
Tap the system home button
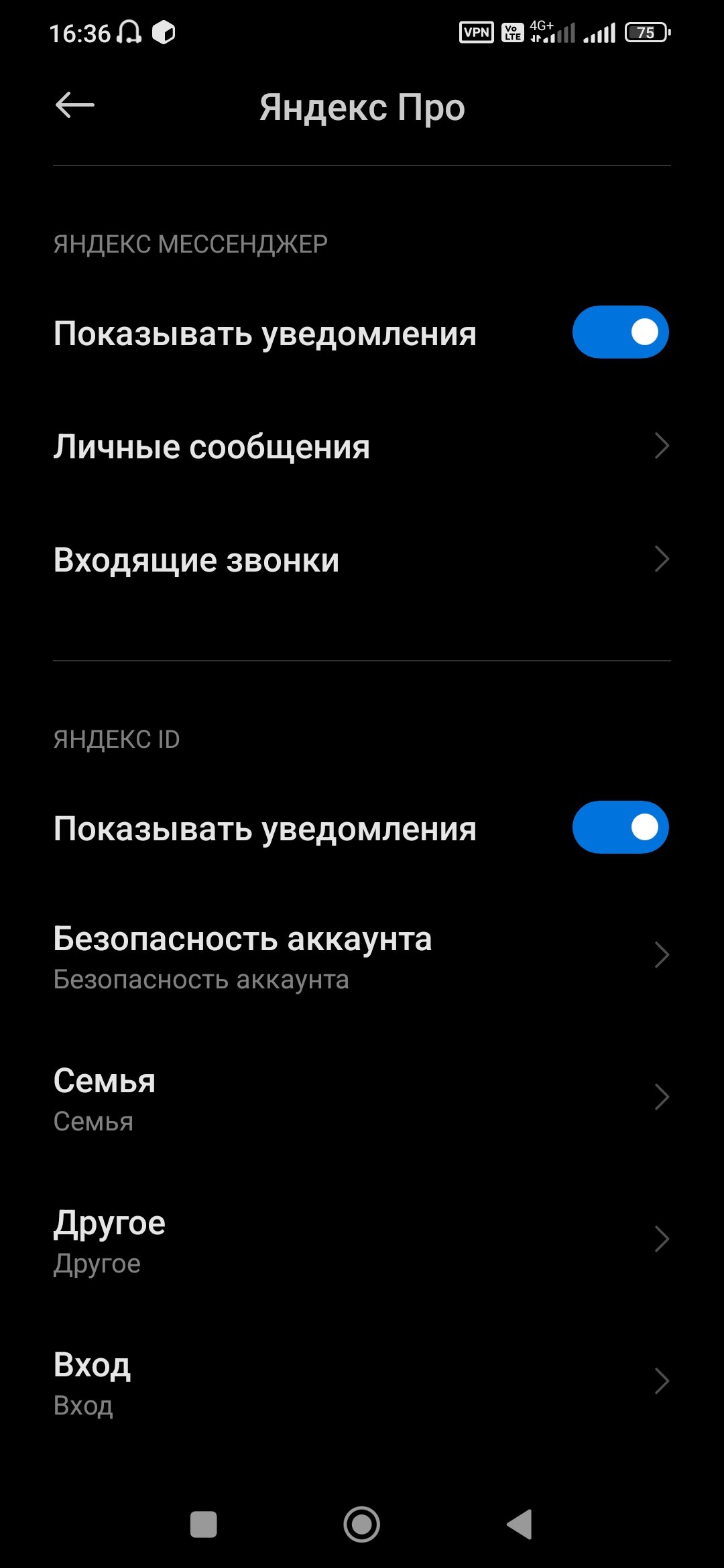point(362,1524)
